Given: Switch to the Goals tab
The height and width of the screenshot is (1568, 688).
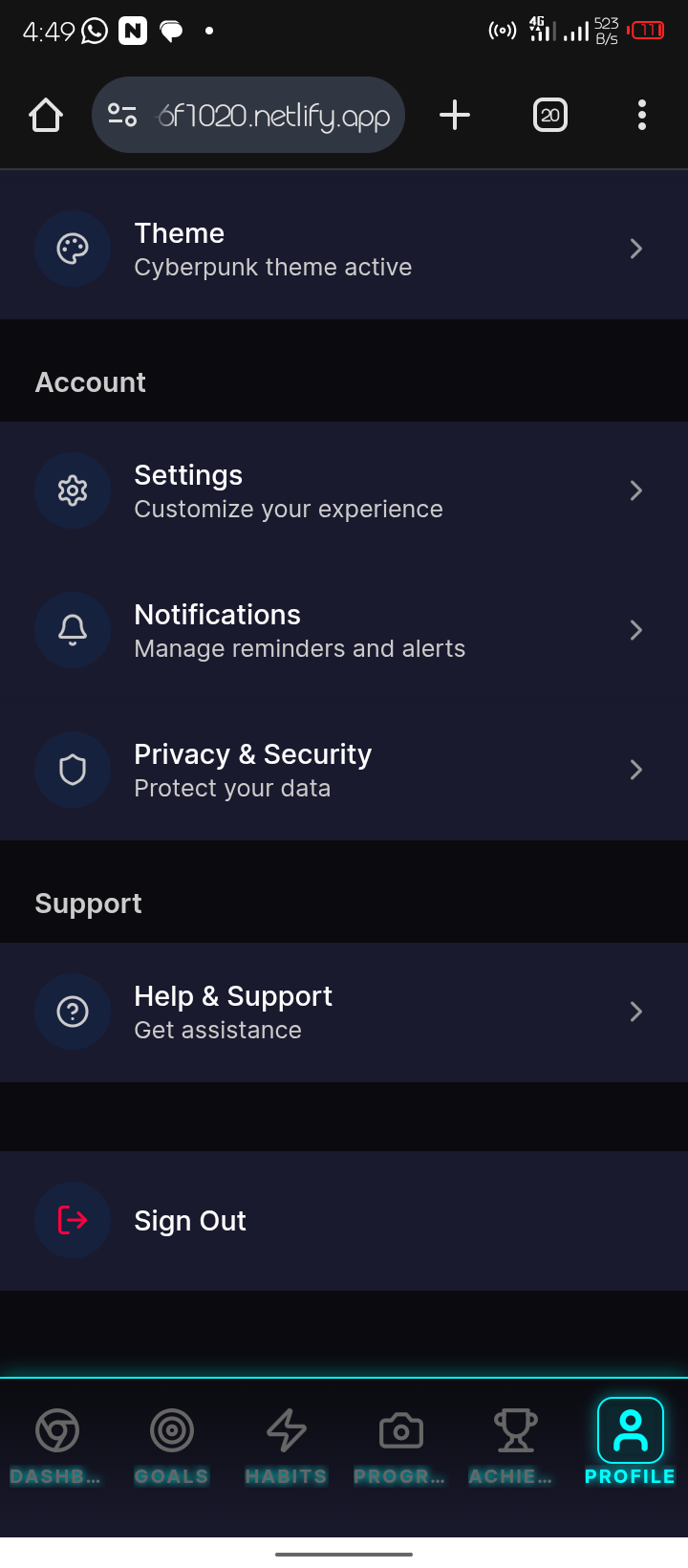Looking at the screenshot, I should pos(172,1444).
